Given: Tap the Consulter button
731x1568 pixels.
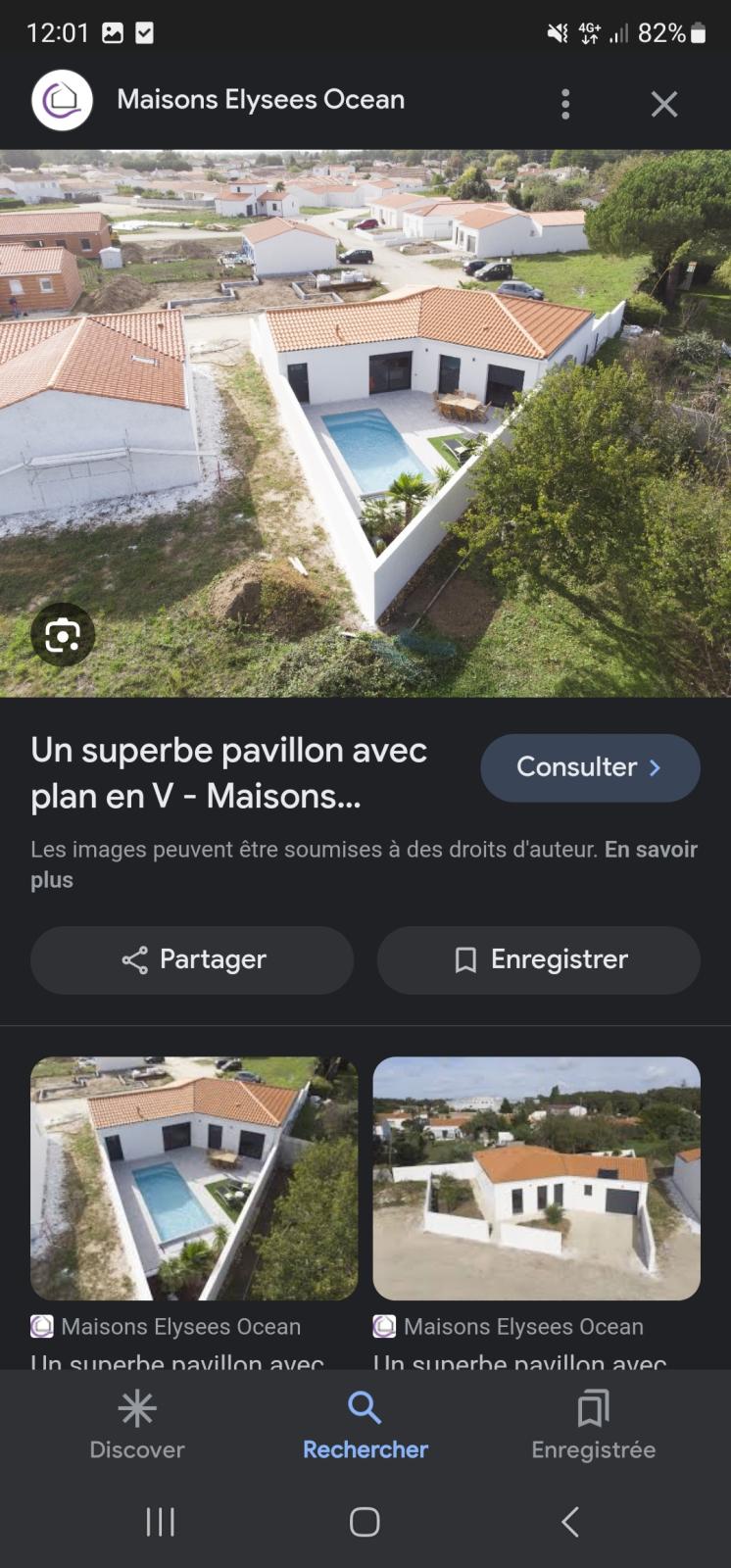Looking at the screenshot, I should 590,767.
